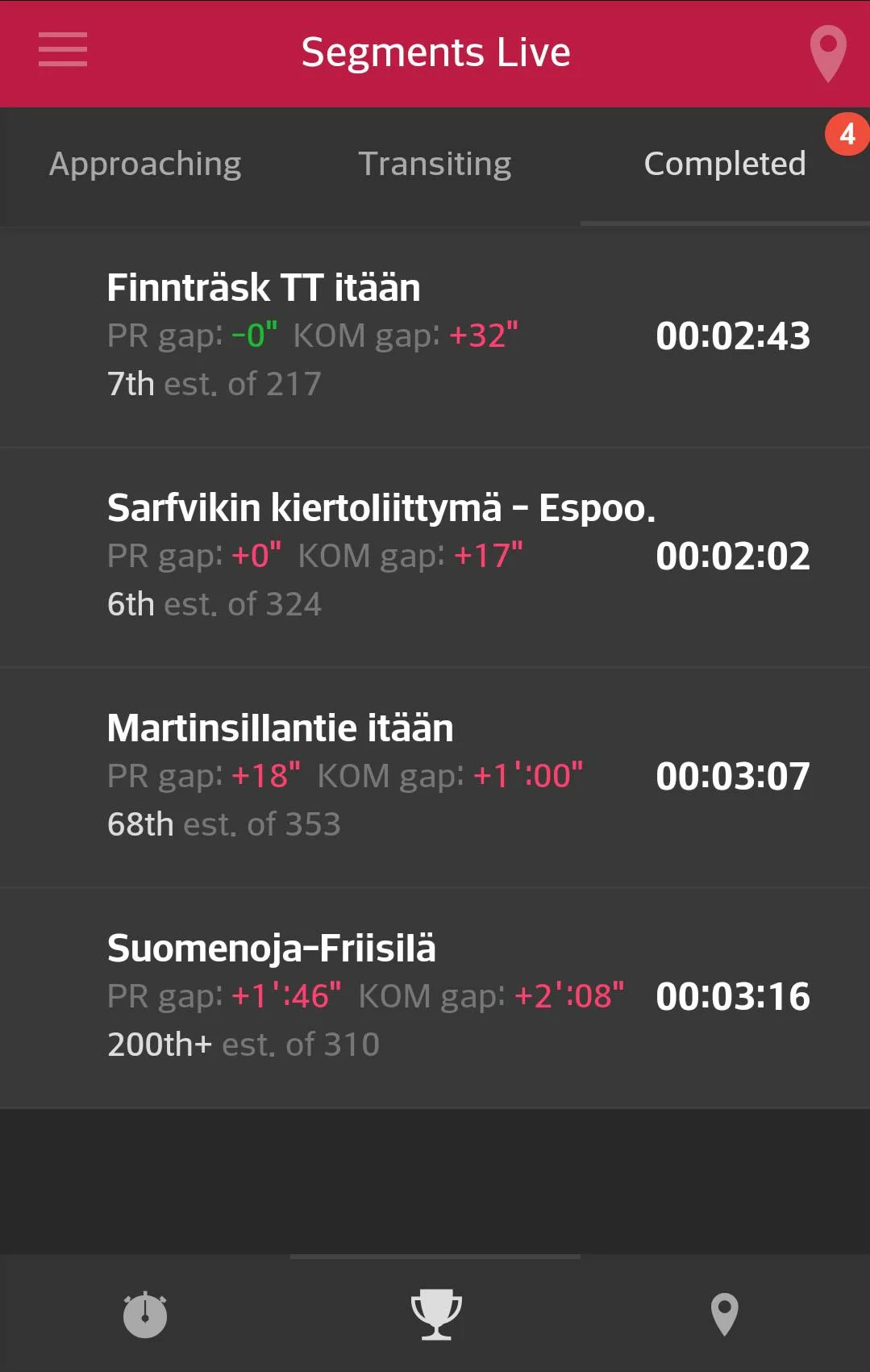Open the Finnträsk TT itään segment
Viewport: 870px width, 1372px height.
click(x=435, y=336)
